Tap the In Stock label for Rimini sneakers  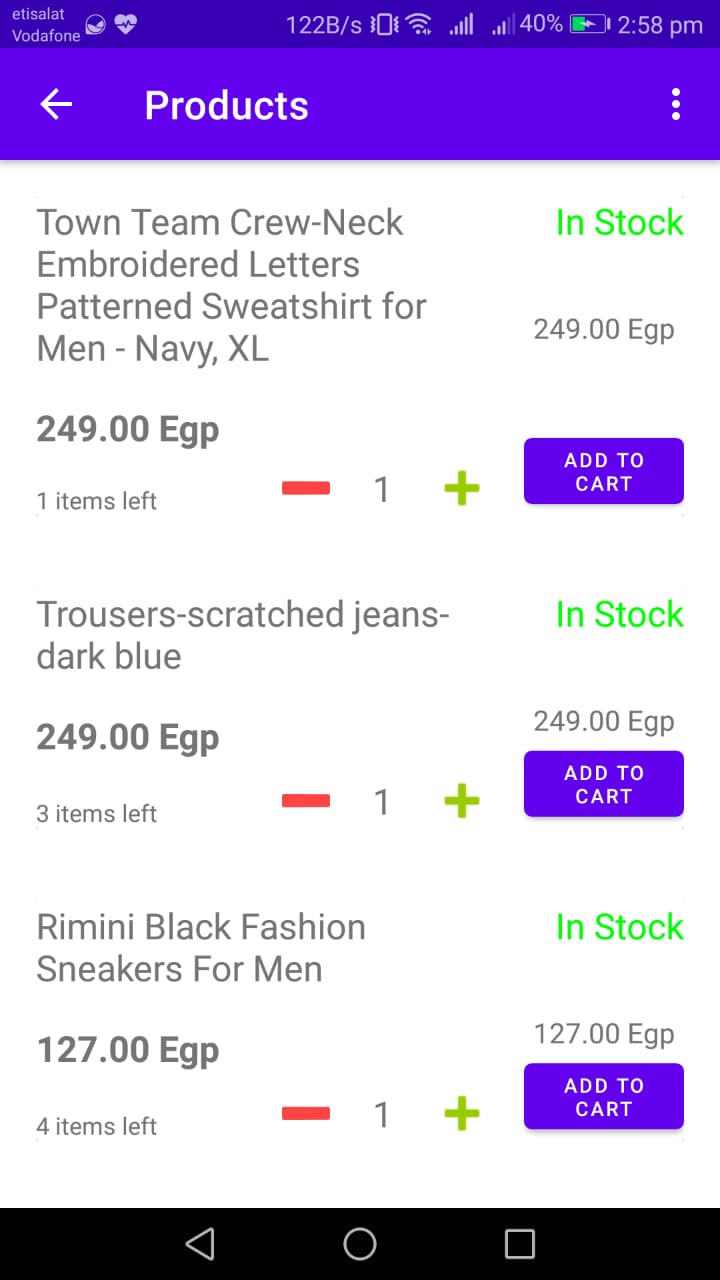(x=619, y=927)
